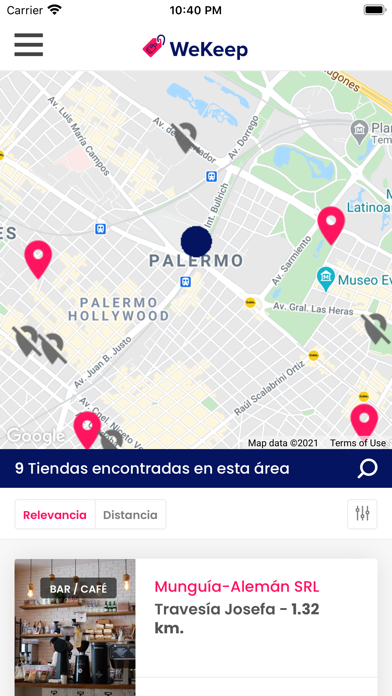Open the Munguía-Alemán SRL store card
392x696 pixels.
pos(196,627)
